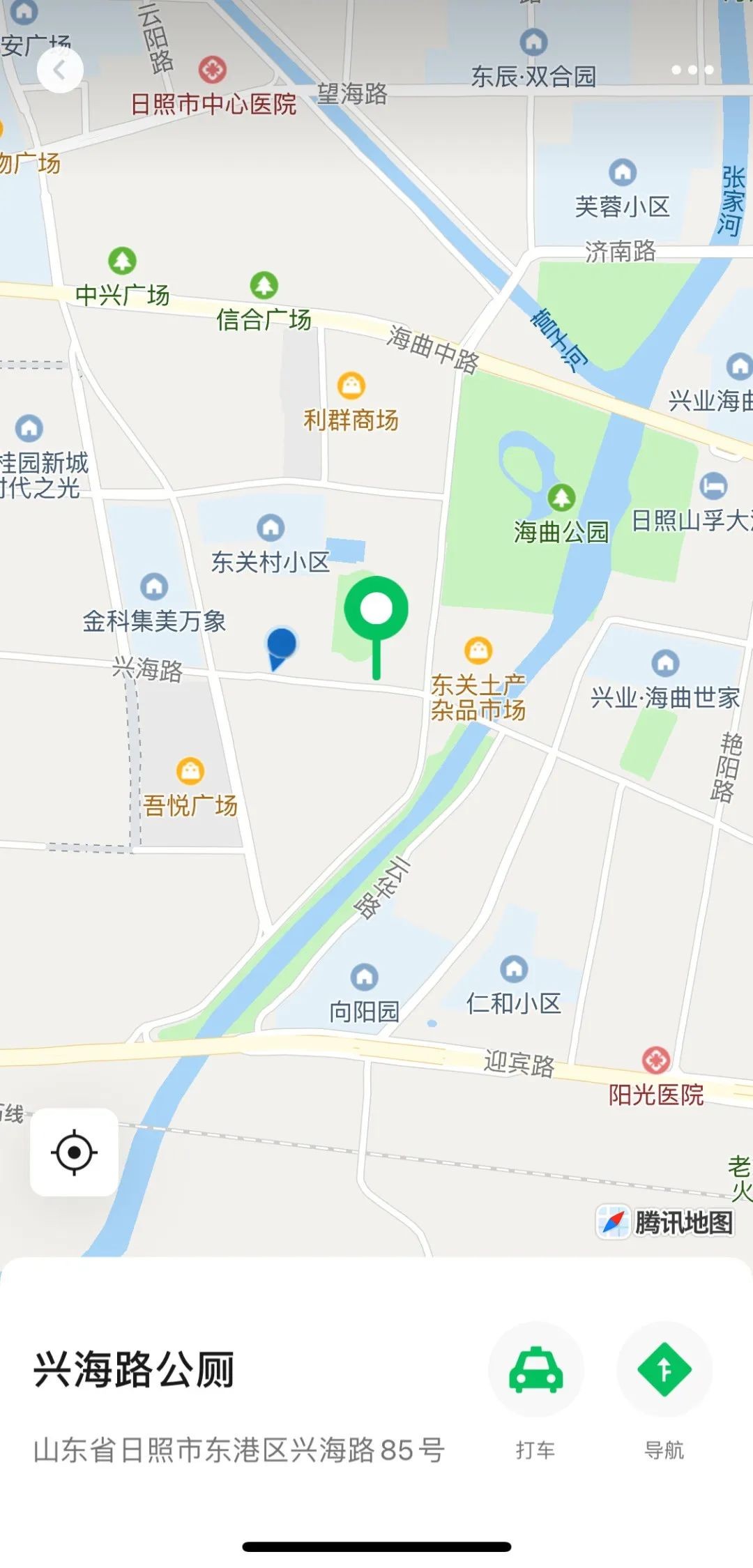753x1568 pixels.
Task: Select the green destination pin on map
Action: 376,611
